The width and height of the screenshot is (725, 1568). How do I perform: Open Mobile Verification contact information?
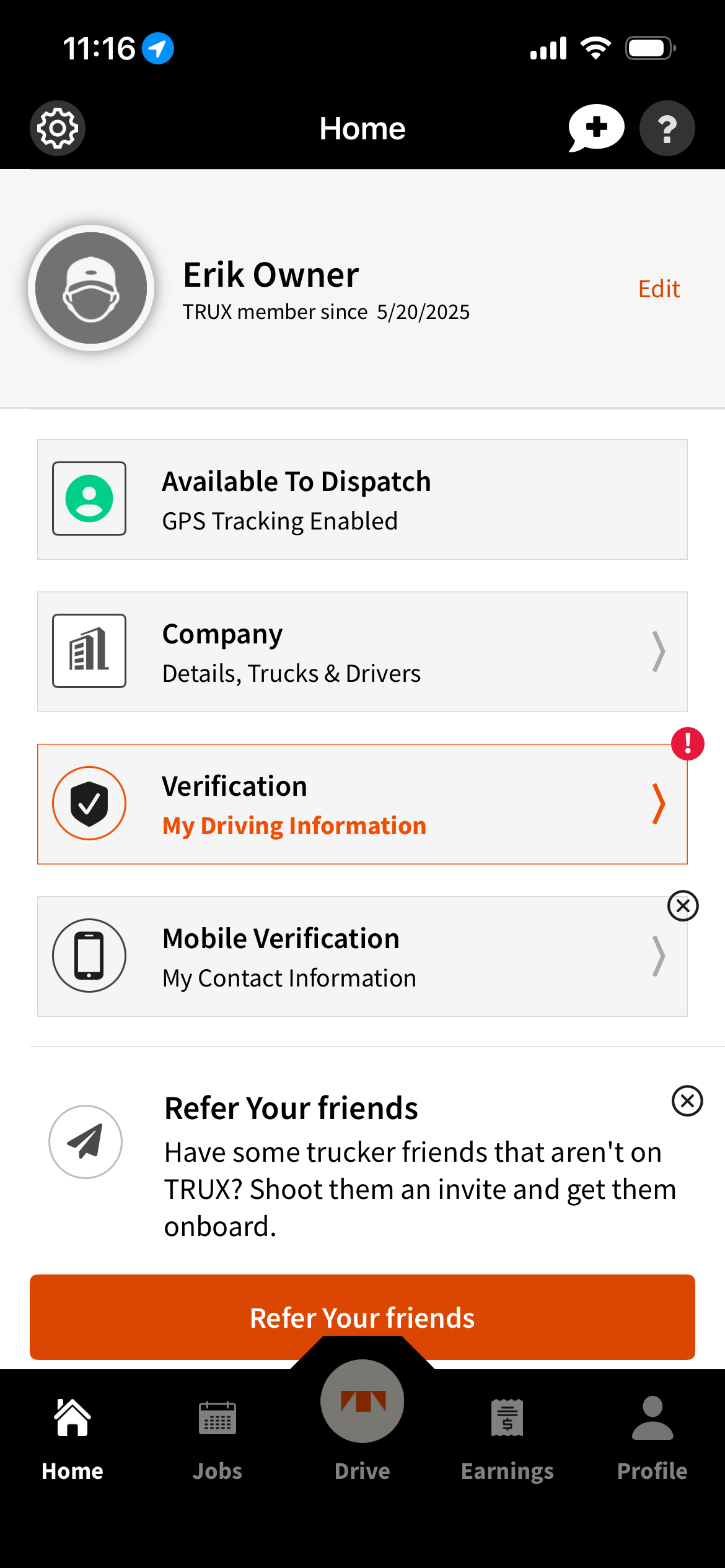pyautogui.click(x=362, y=956)
